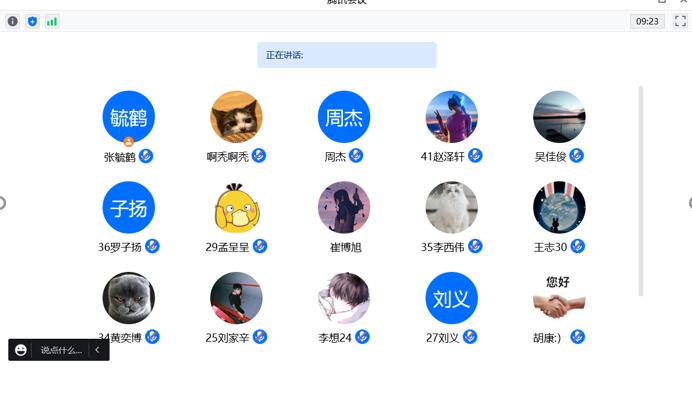This screenshot has height=408, width=692.
Task: Enter full screen mode
Action: [x=679, y=21]
